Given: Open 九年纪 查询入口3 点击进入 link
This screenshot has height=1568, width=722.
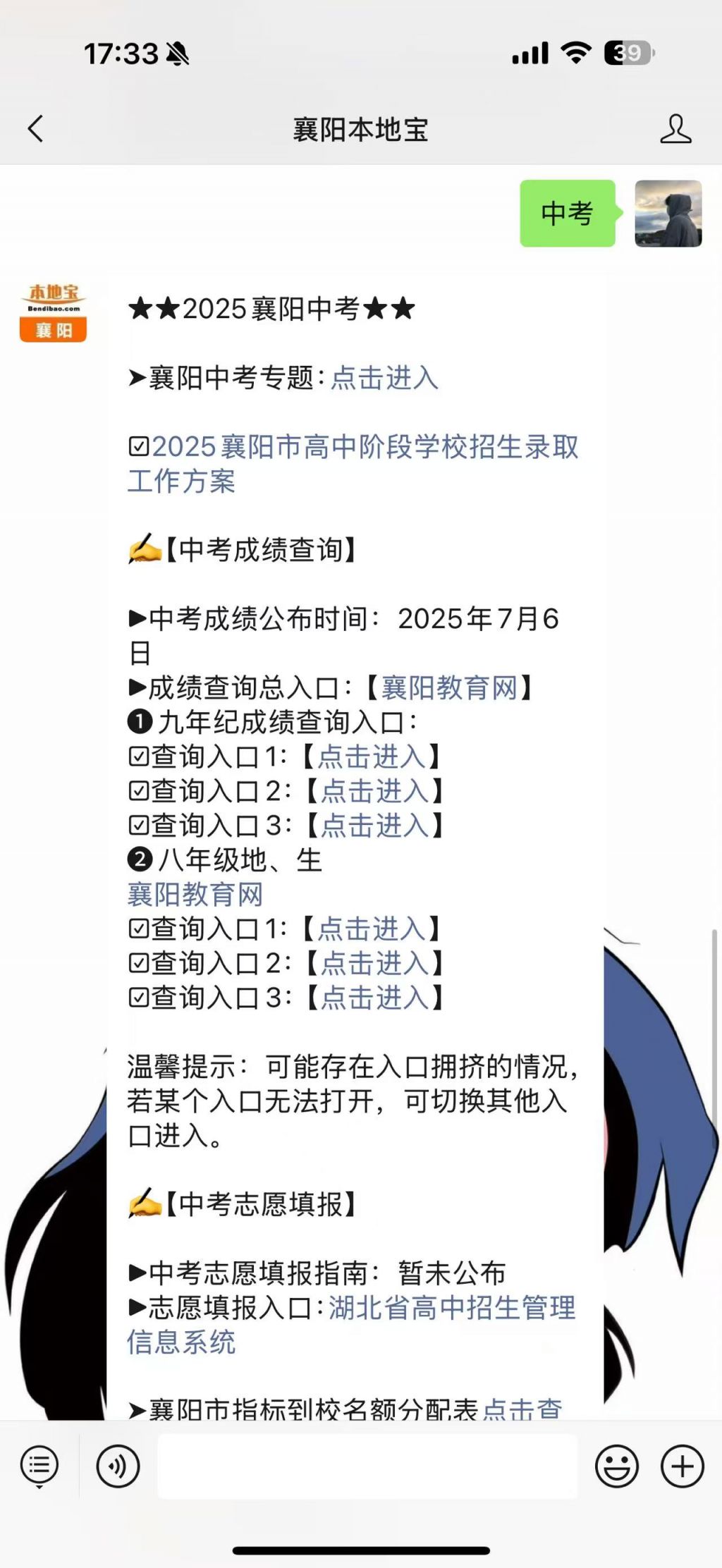Looking at the screenshot, I should (x=375, y=826).
